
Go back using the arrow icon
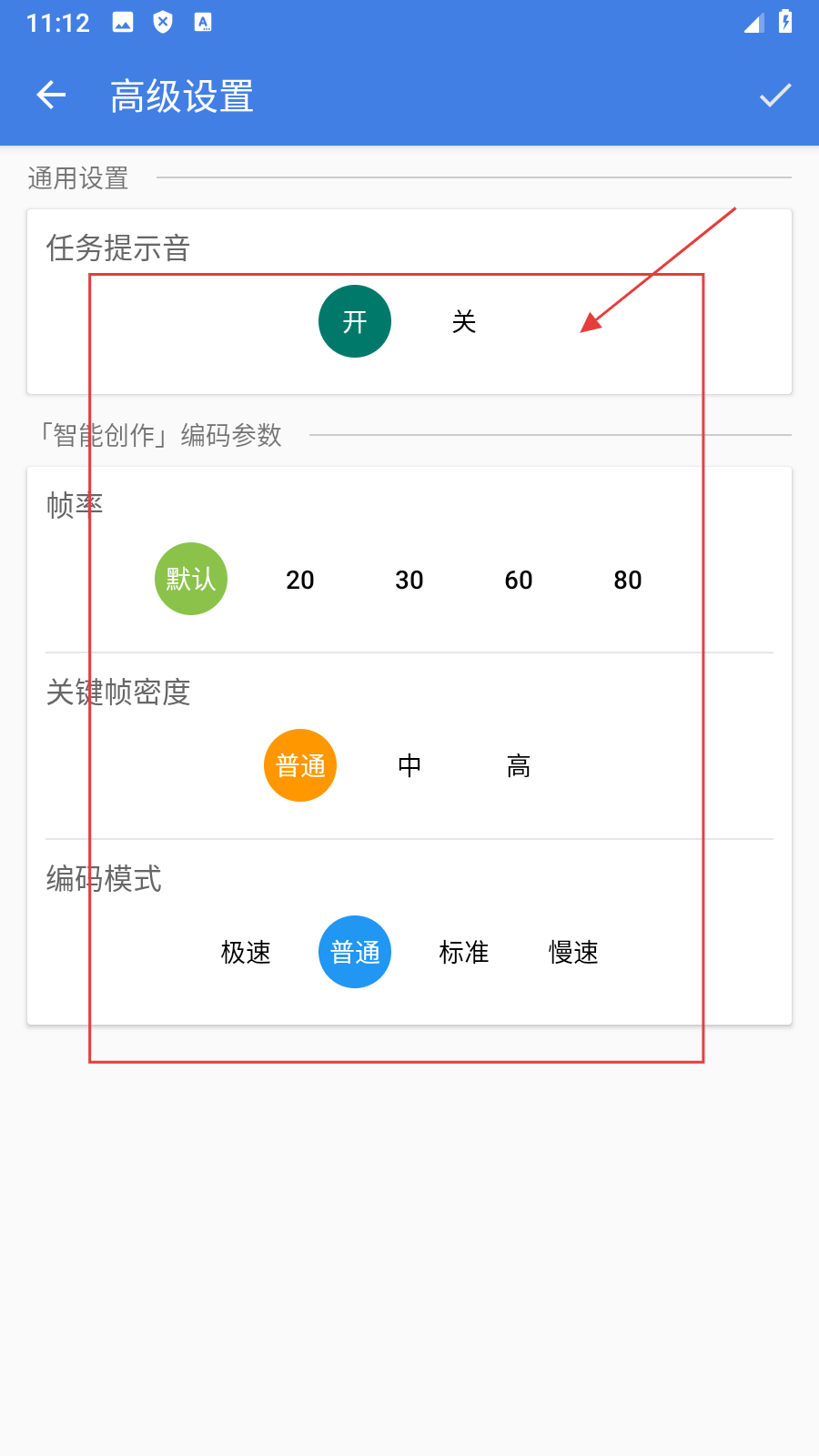click(x=52, y=96)
